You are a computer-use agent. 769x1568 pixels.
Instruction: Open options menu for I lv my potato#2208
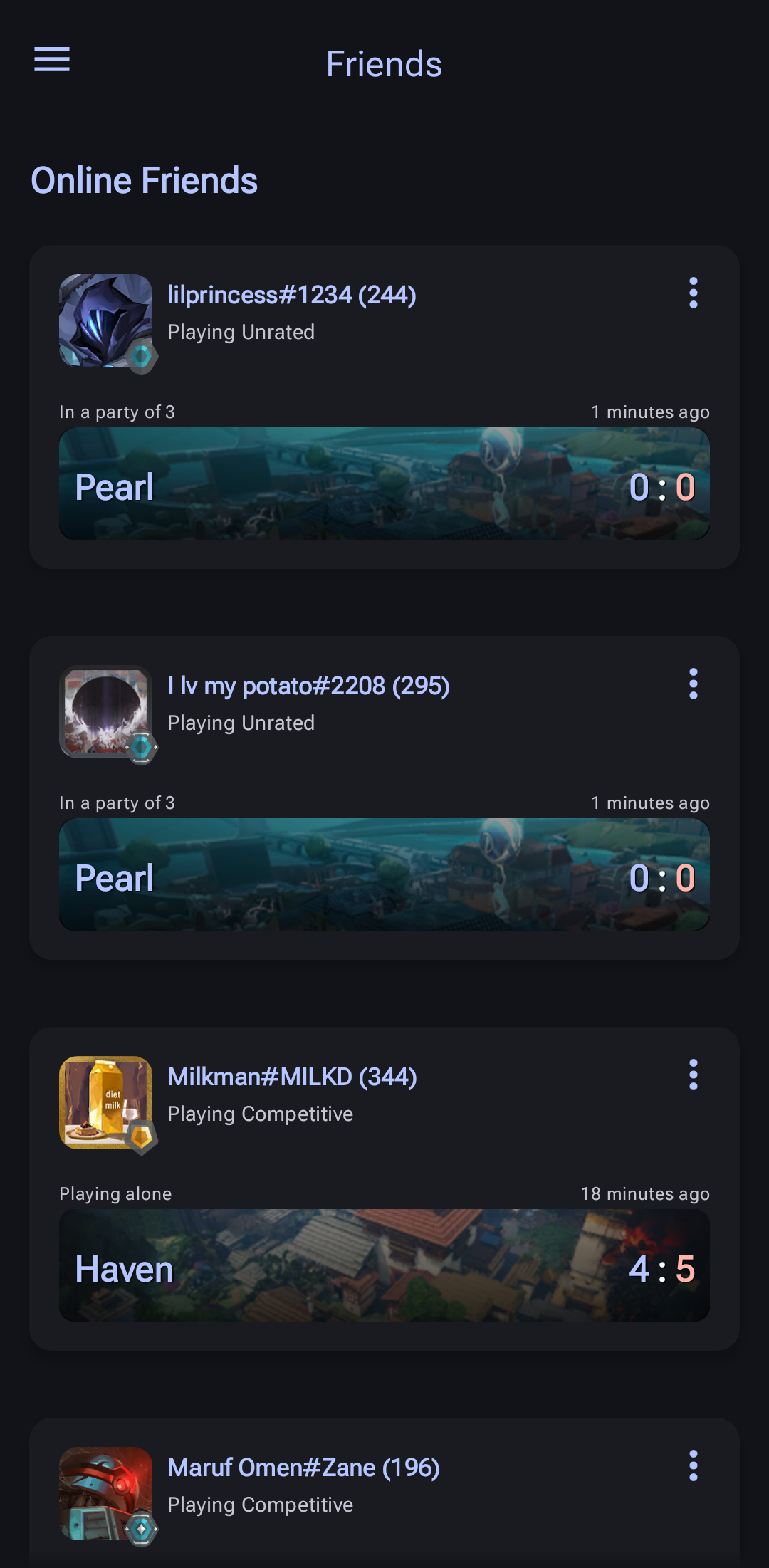(x=693, y=685)
